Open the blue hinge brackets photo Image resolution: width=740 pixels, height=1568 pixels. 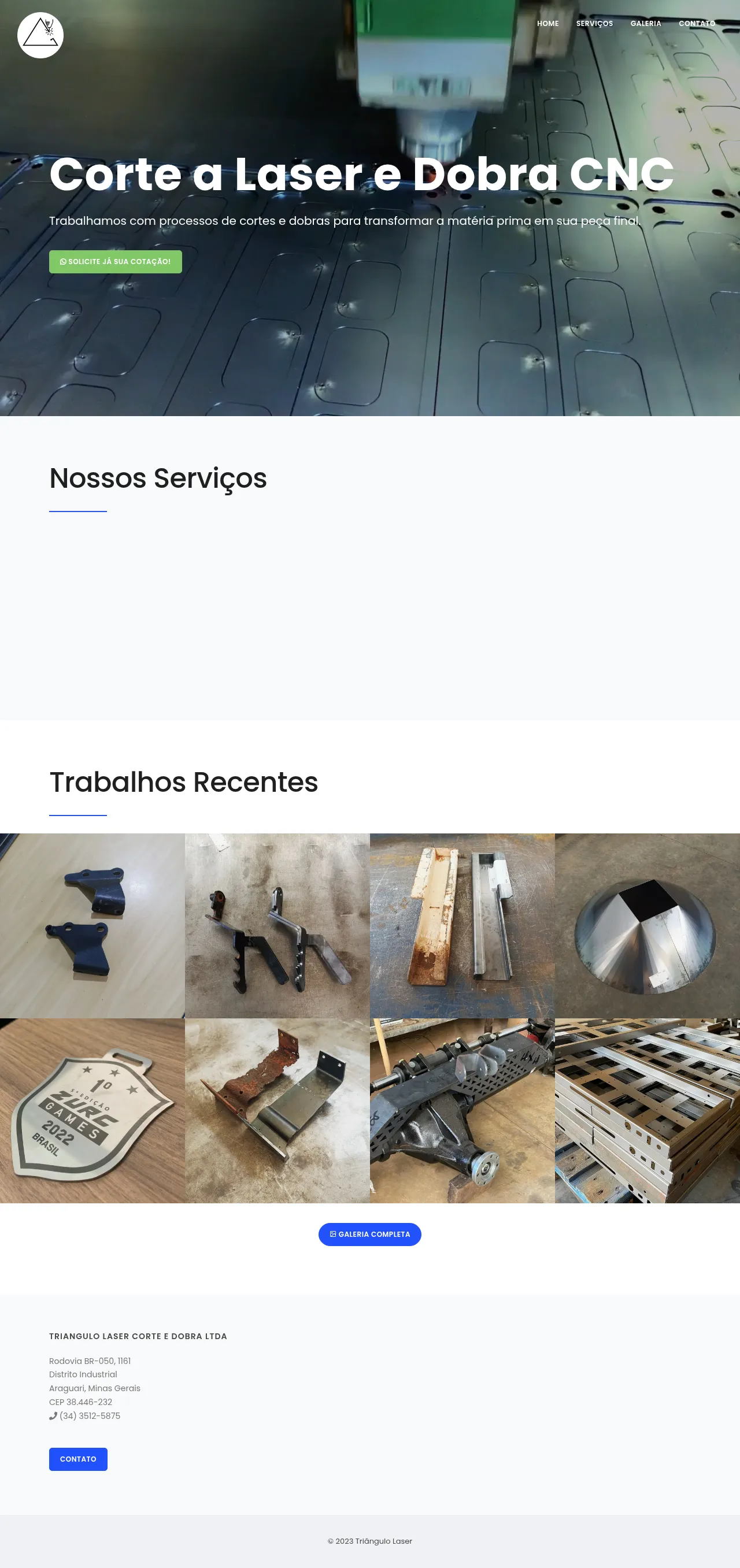(x=92, y=925)
